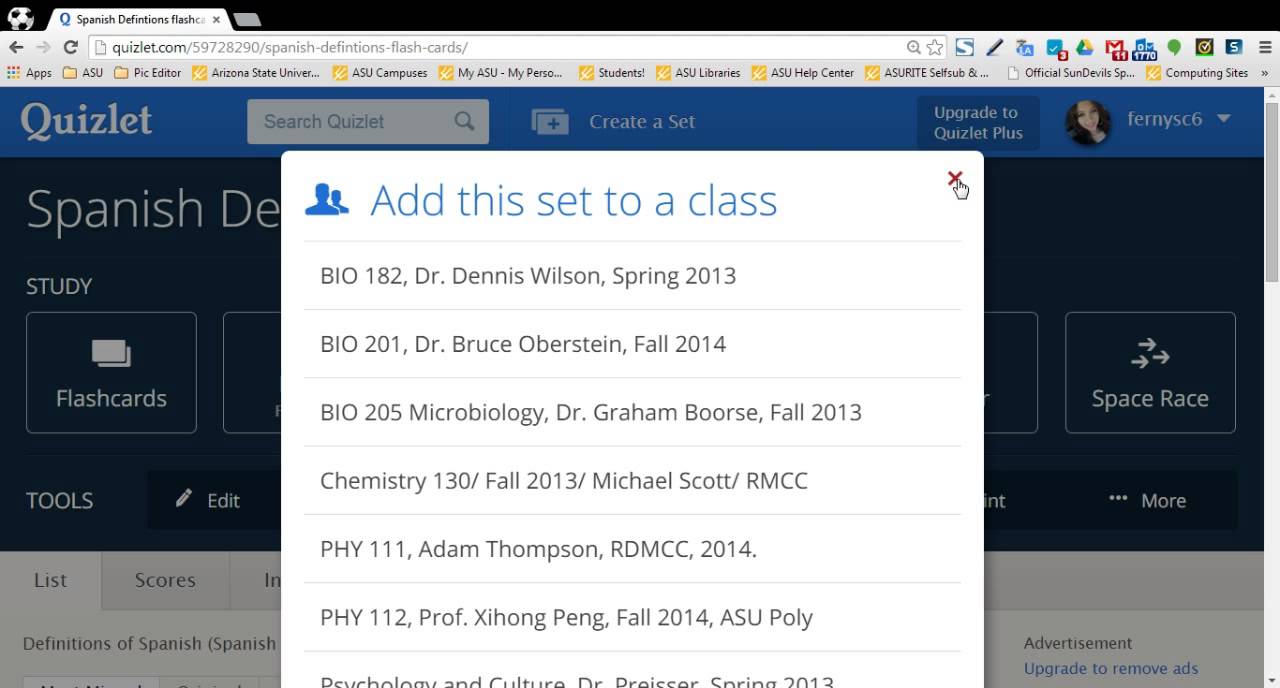This screenshot has width=1280, height=688.
Task: Select Chemistry 130 Michael Scott class
Action: pyautogui.click(x=563, y=481)
